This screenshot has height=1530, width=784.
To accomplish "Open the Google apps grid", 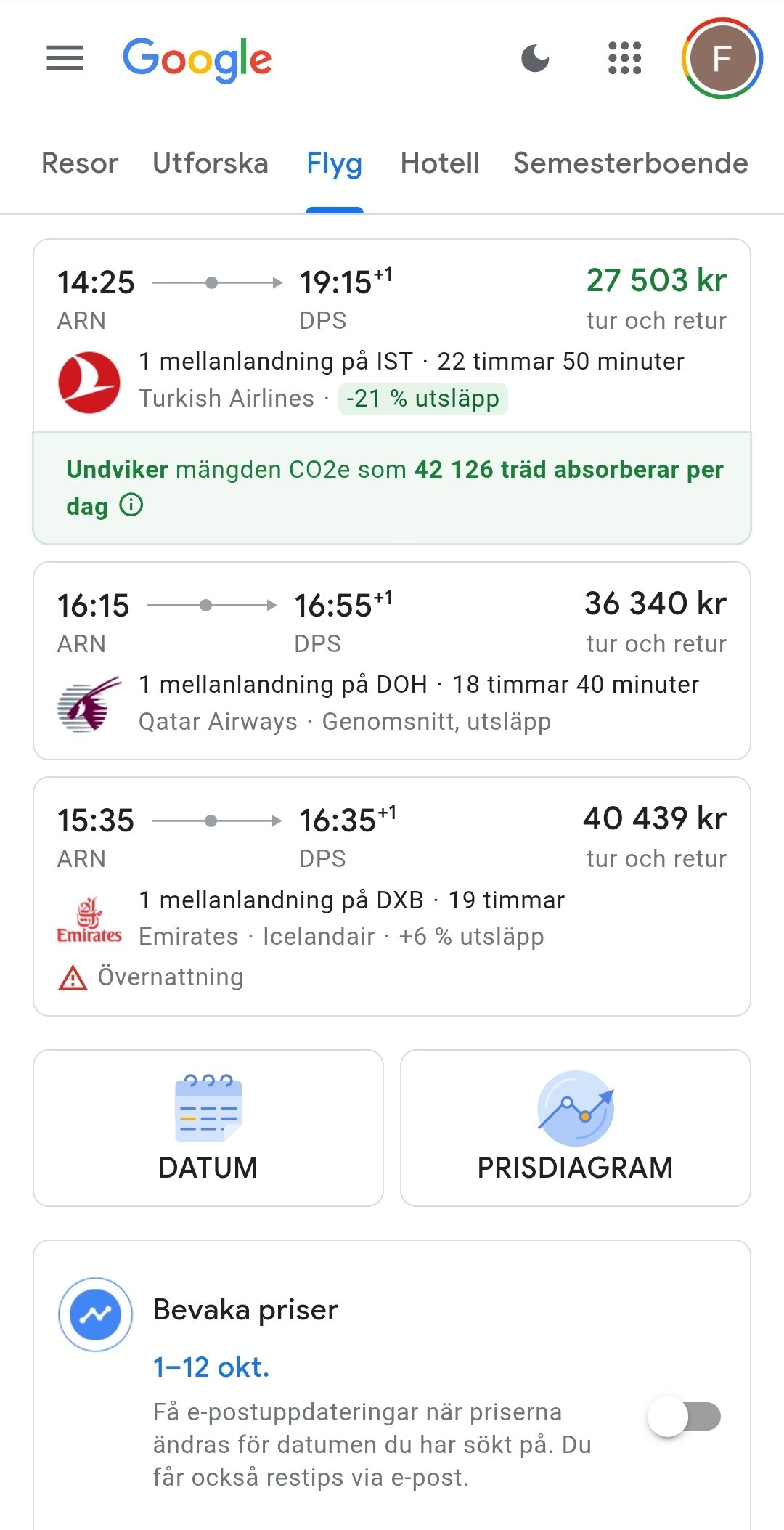I will (624, 58).
